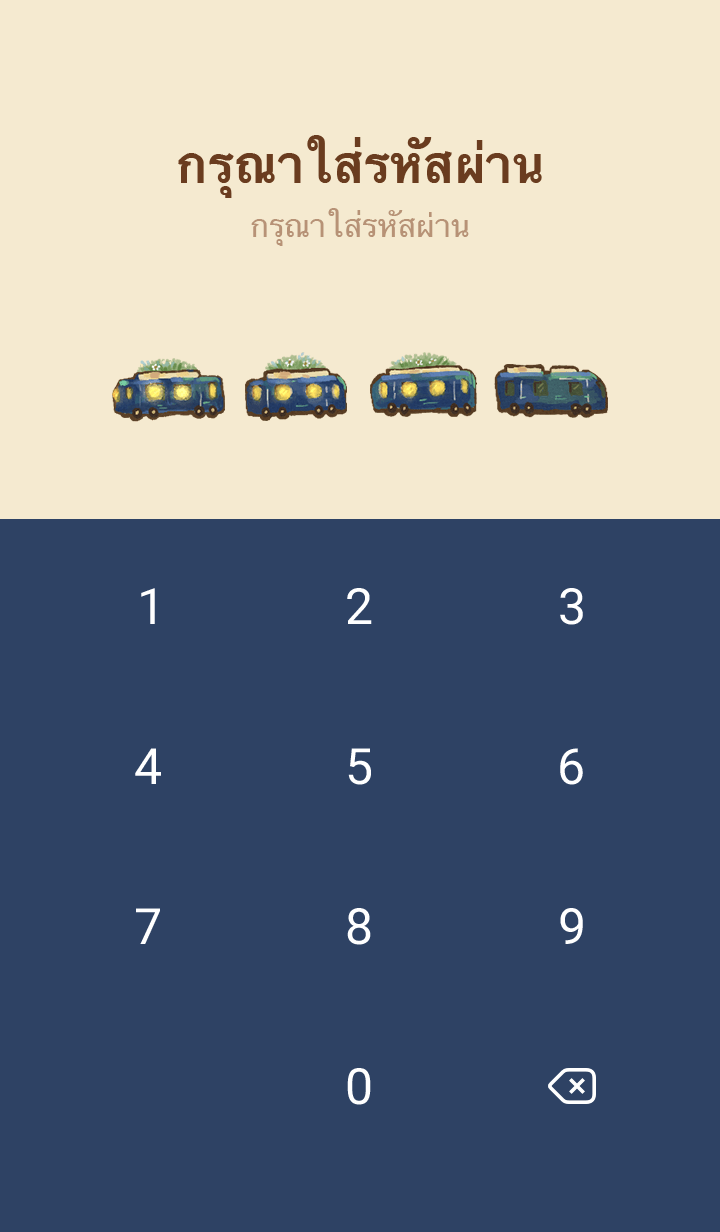Tap number 2 on the passcode pad
This screenshot has width=720, height=1232.
[x=359, y=607]
